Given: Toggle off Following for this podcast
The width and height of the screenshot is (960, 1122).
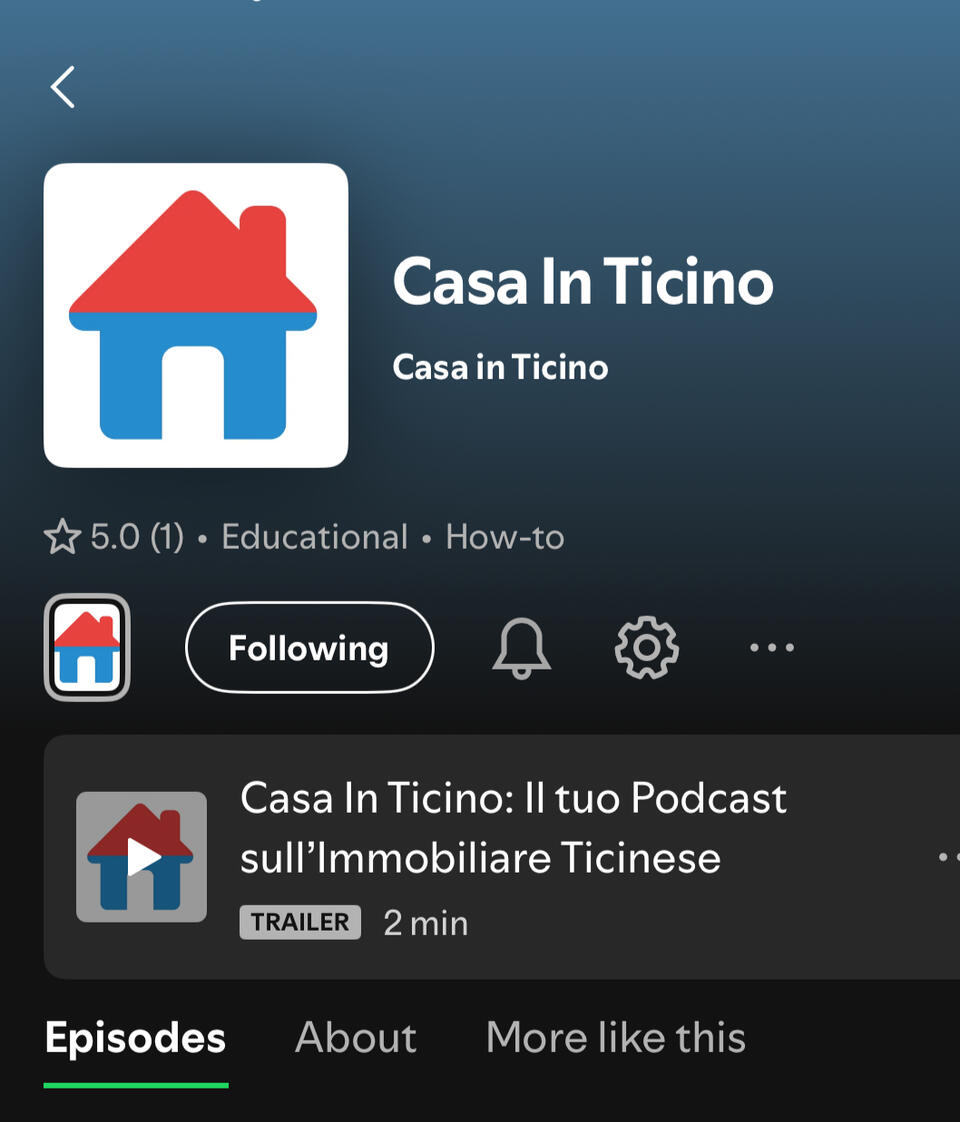Looking at the screenshot, I should 309,648.
